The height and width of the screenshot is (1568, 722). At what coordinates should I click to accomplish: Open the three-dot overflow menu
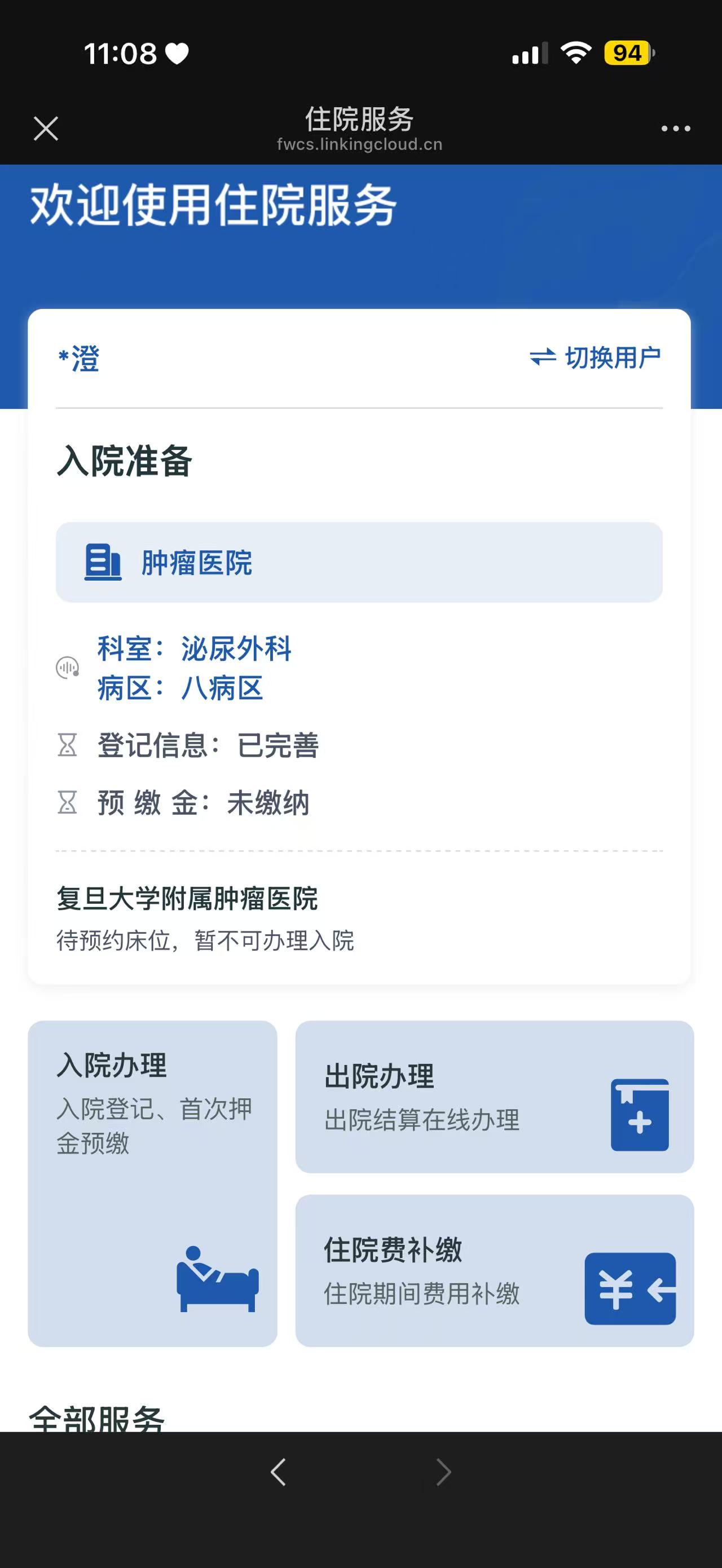point(675,129)
